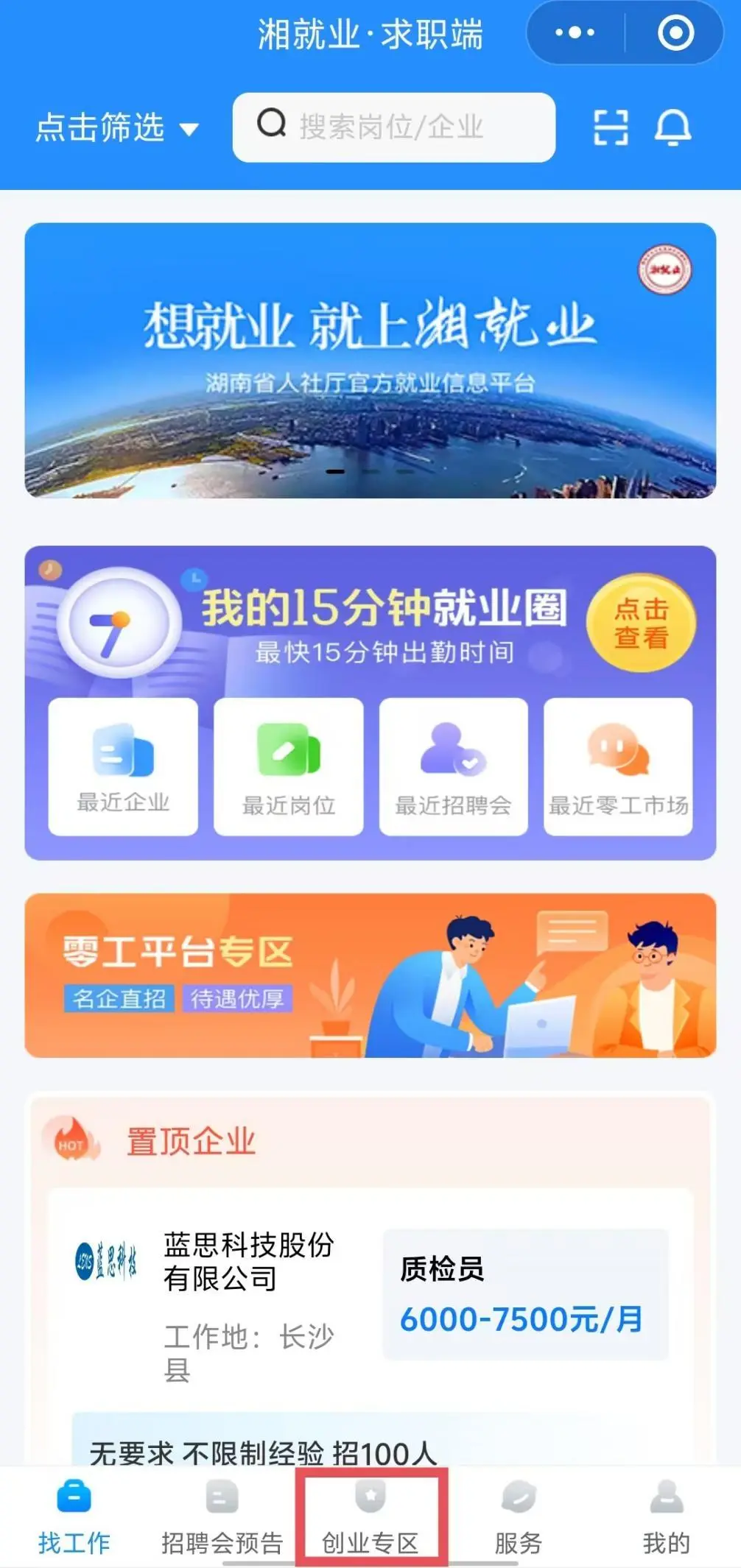
Task: Open 最近企业 tile
Action: coord(123,766)
